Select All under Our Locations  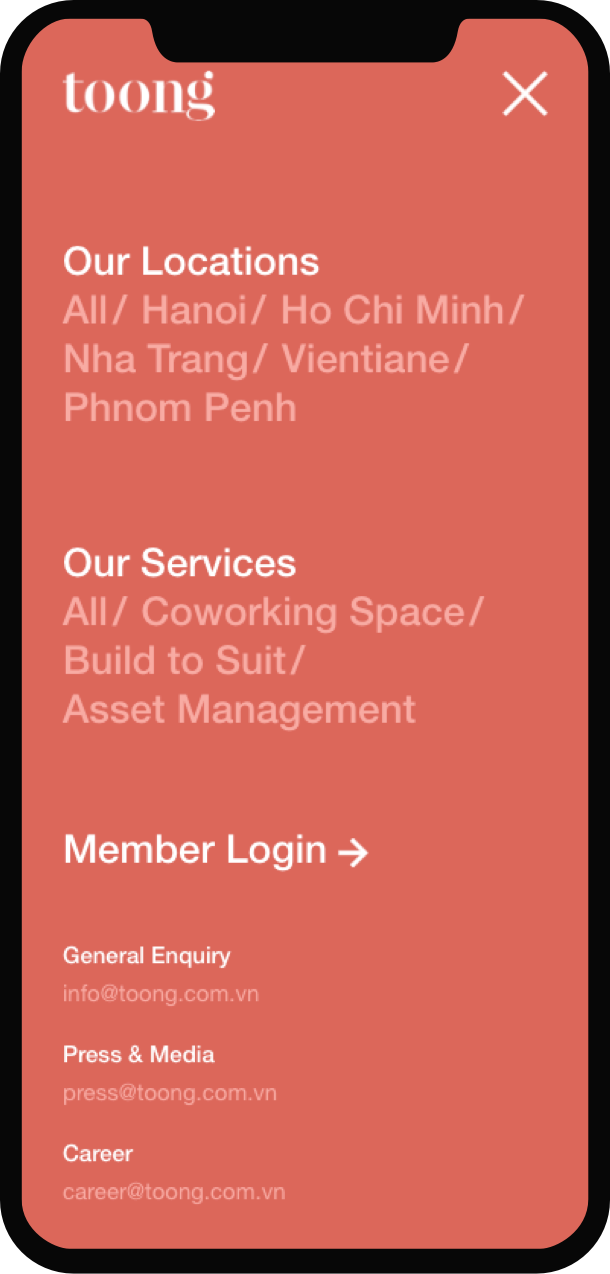[86, 311]
